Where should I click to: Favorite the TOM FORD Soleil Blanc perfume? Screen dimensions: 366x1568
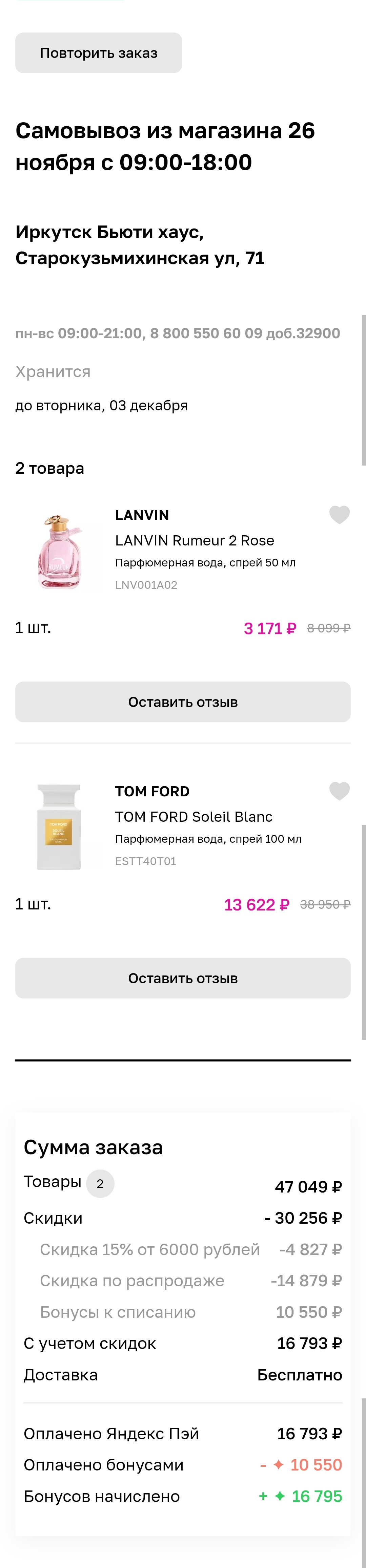(339, 791)
